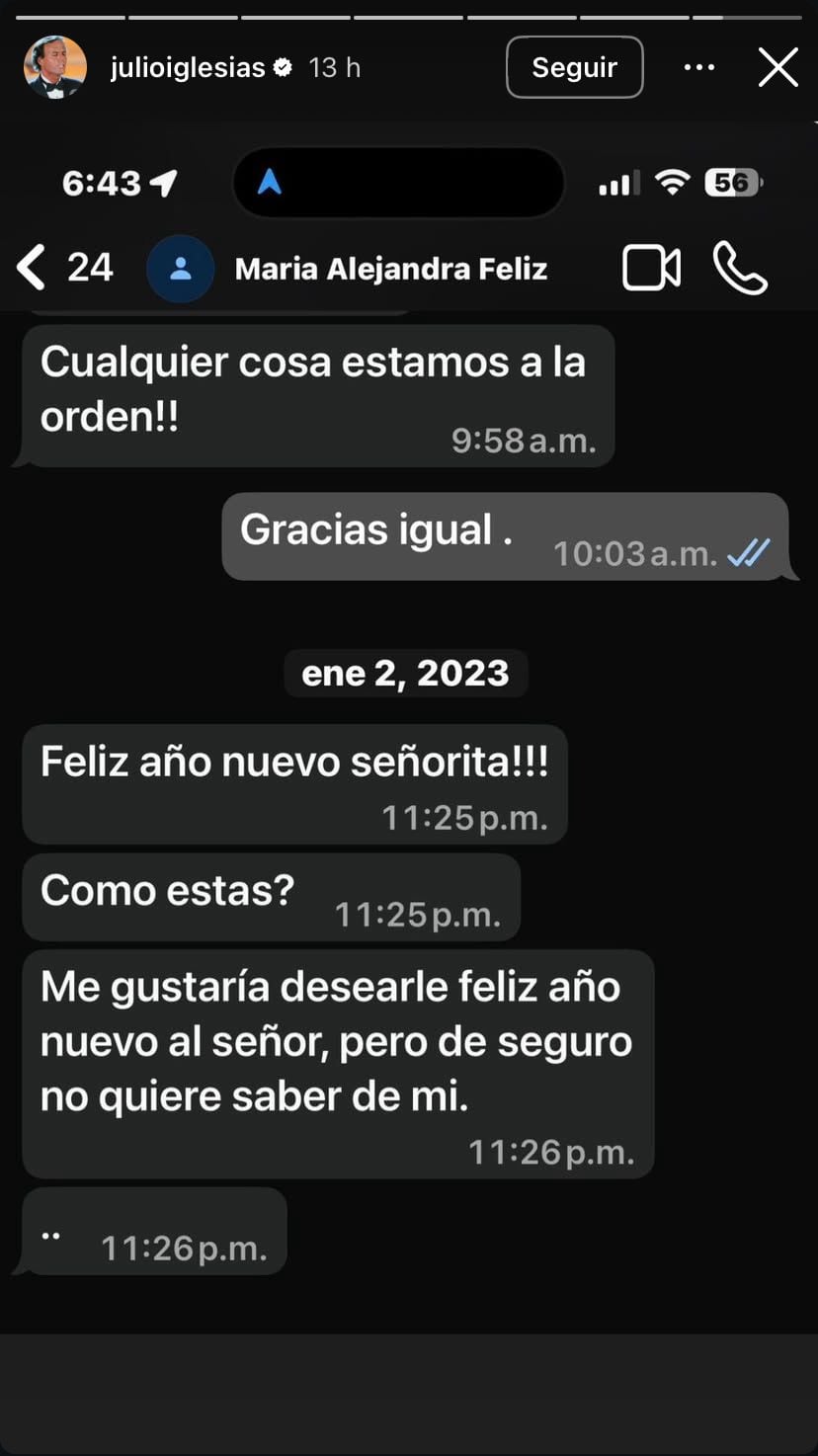This screenshot has height=1456, width=818.
Task: Close the story with the X
Action: (x=778, y=66)
